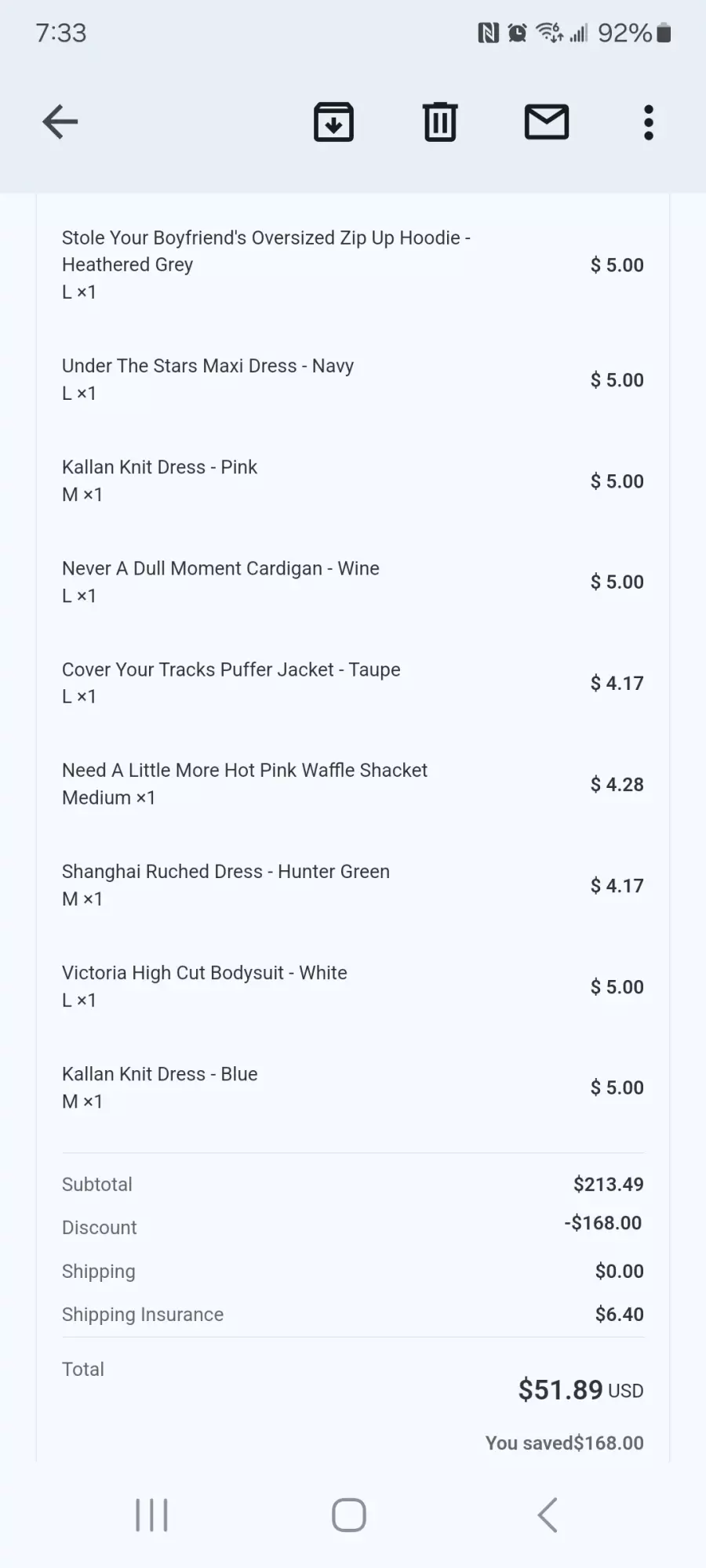706x1568 pixels.
Task: Open the recent apps view
Action: (x=151, y=1515)
